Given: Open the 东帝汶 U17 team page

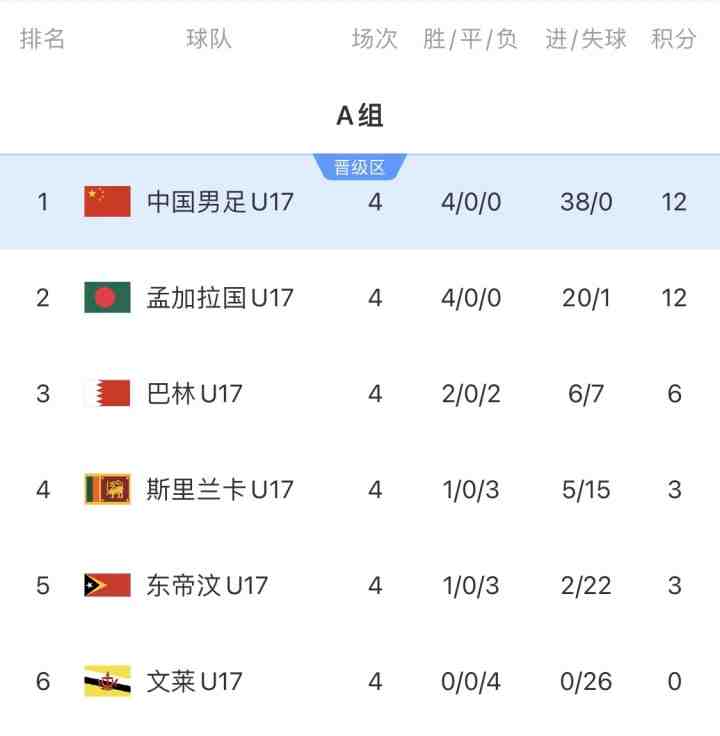Looking at the screenshot, I should (x=207, y=586).
